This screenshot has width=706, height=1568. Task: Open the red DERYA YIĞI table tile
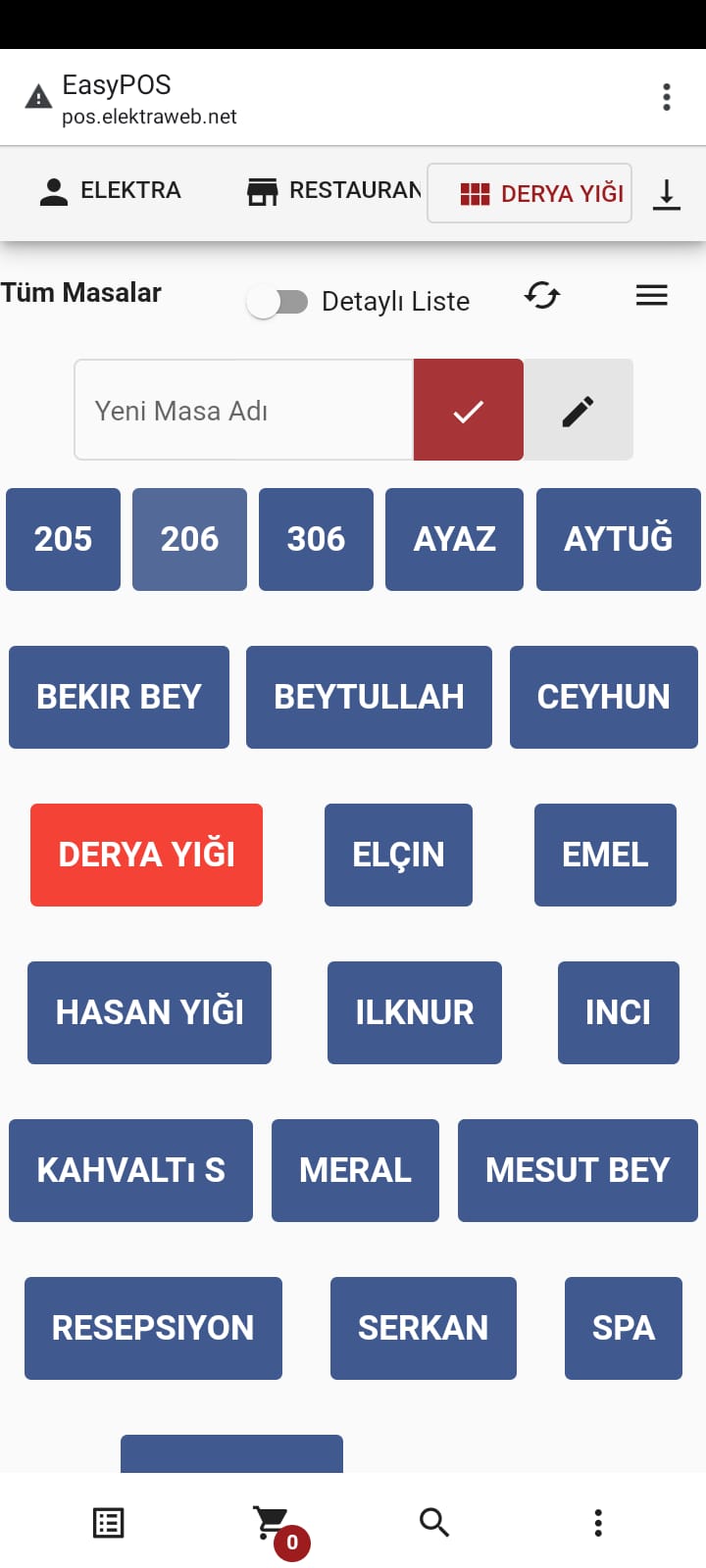146,855
